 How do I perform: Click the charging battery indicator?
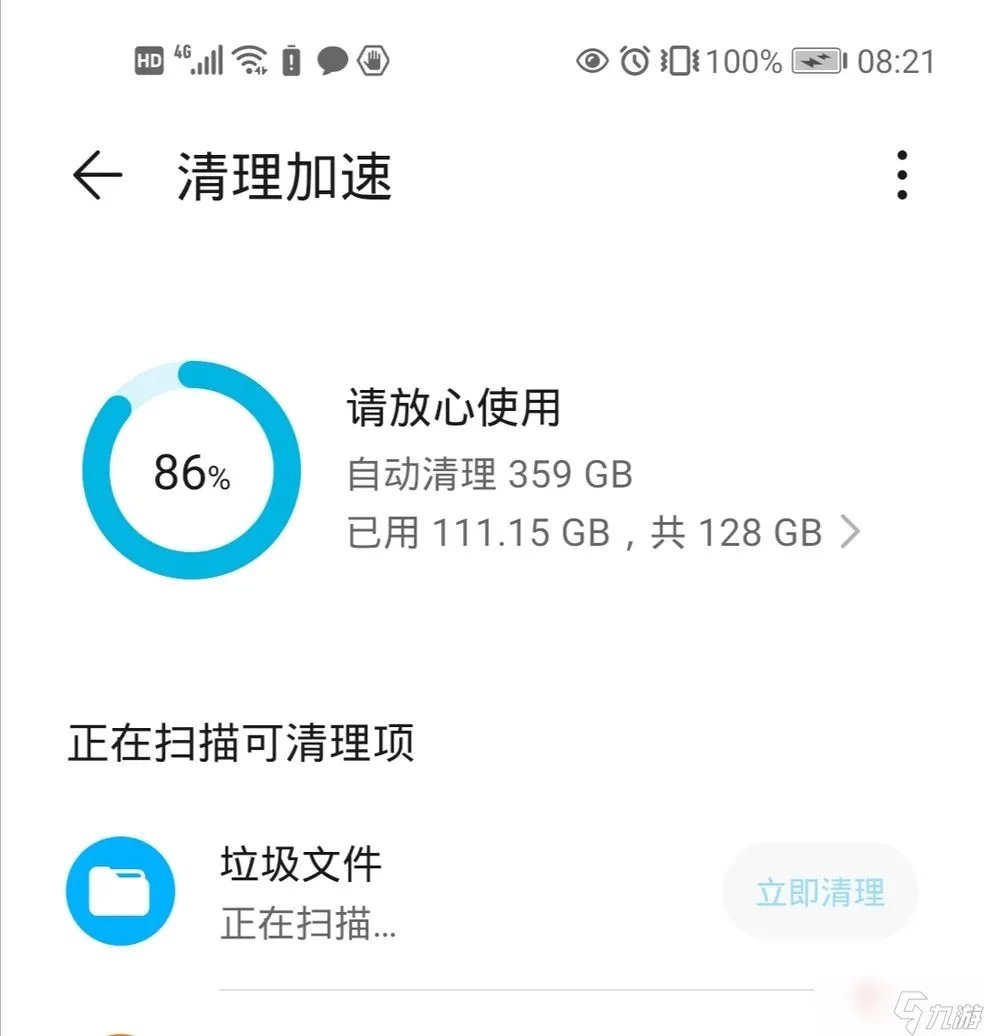point(816,61)
